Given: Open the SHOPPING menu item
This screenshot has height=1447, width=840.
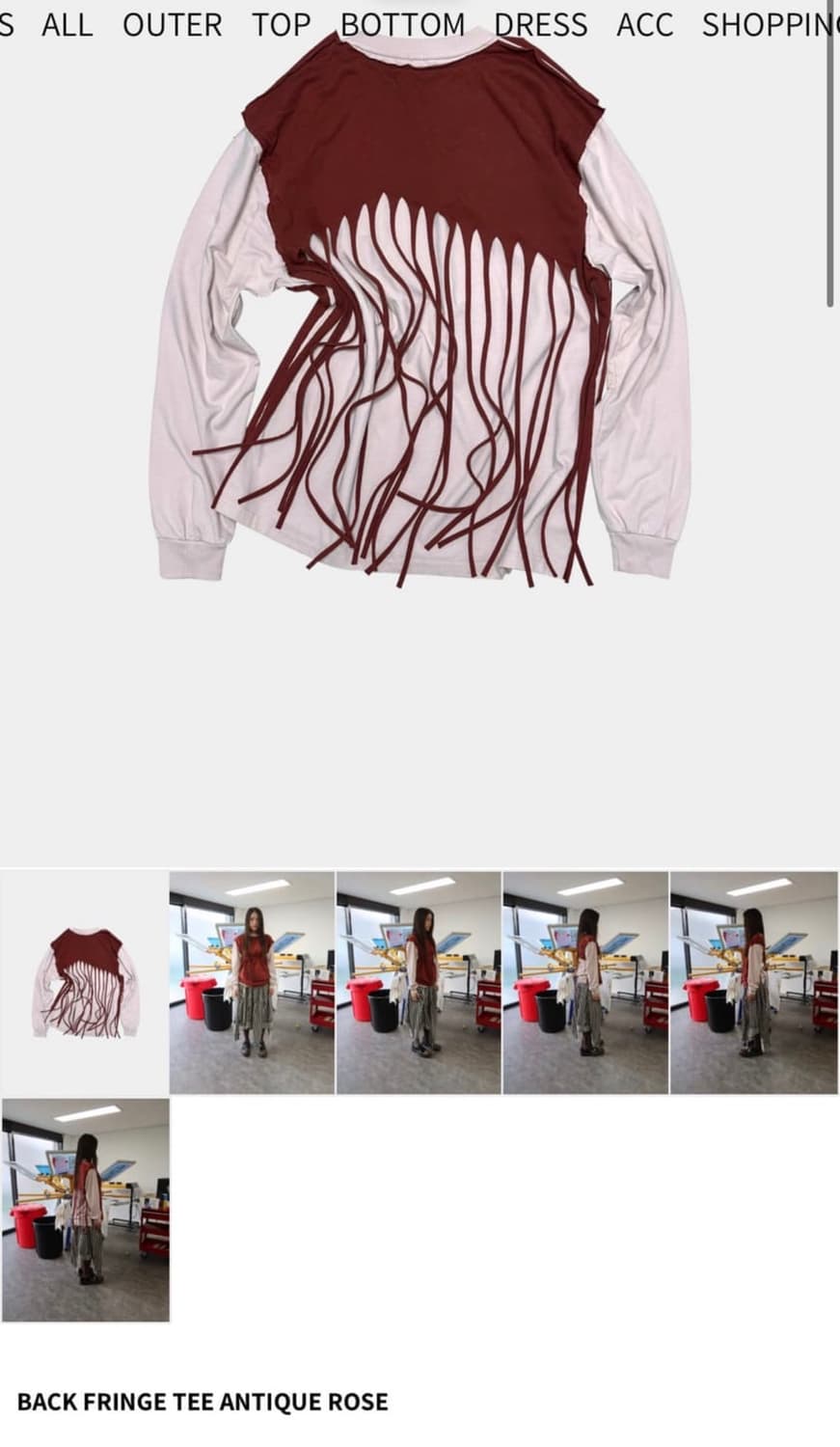Looking at the screenshot, I should coord(767,25).
